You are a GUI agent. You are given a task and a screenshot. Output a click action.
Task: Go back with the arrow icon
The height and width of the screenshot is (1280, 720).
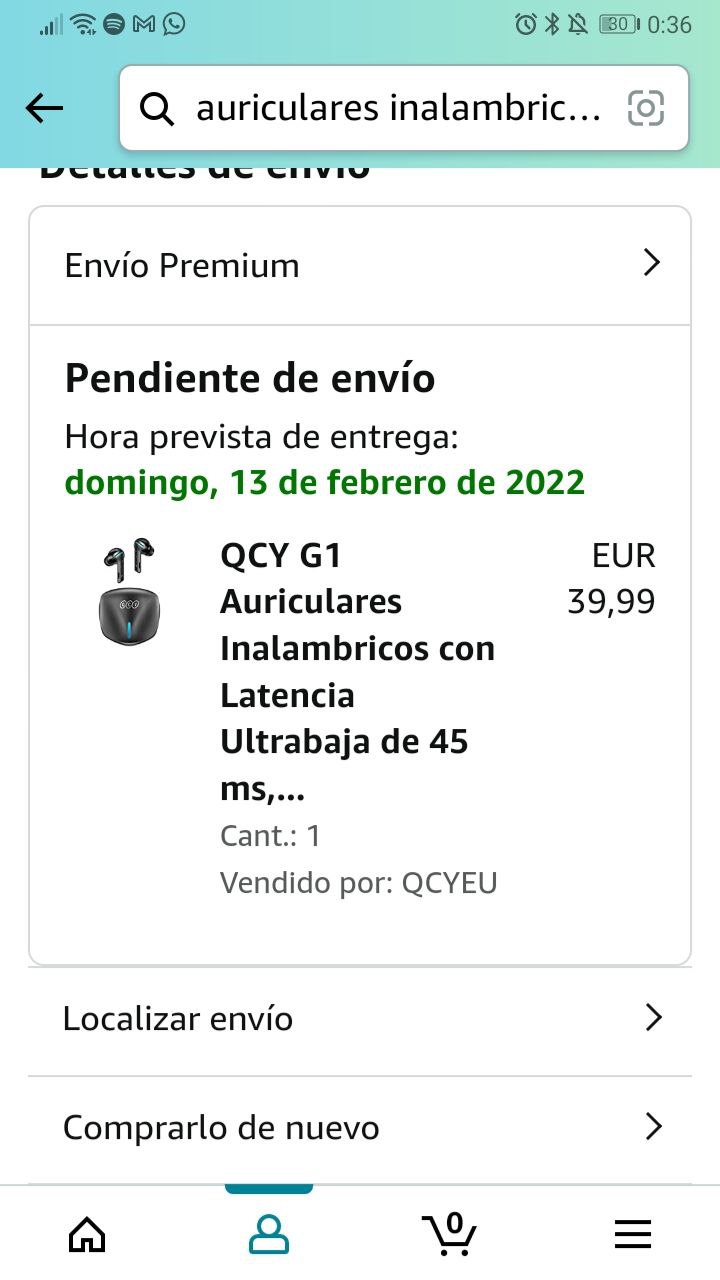[44, 108]
